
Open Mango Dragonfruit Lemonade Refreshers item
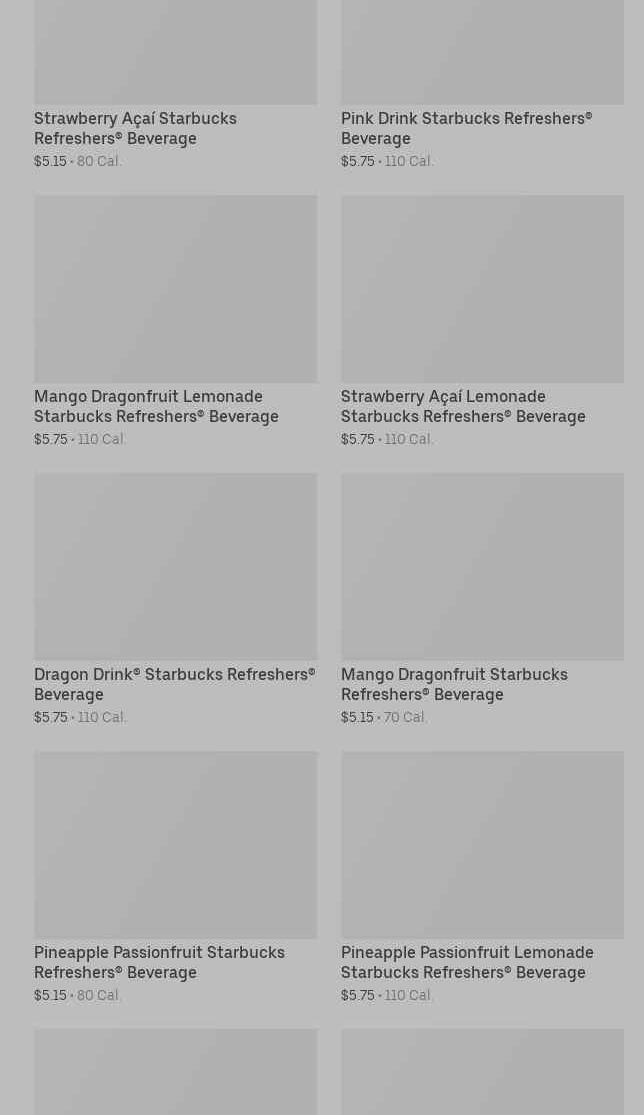pos(156,406)
